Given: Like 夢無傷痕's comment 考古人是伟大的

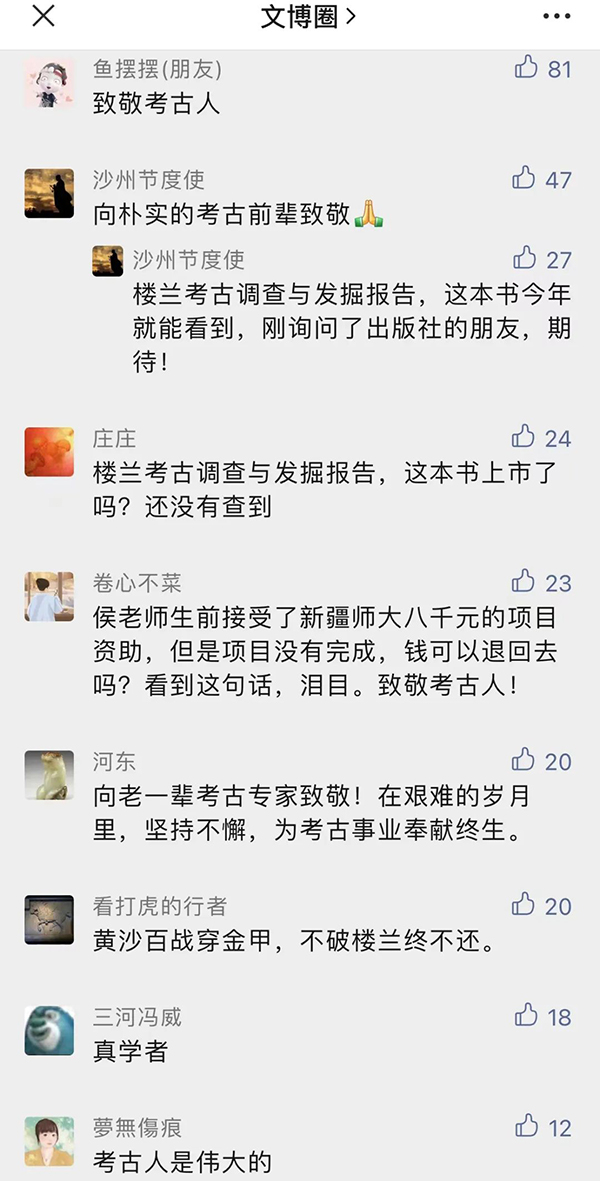Looking at the screenshot, I should [x=526, y=1127].
